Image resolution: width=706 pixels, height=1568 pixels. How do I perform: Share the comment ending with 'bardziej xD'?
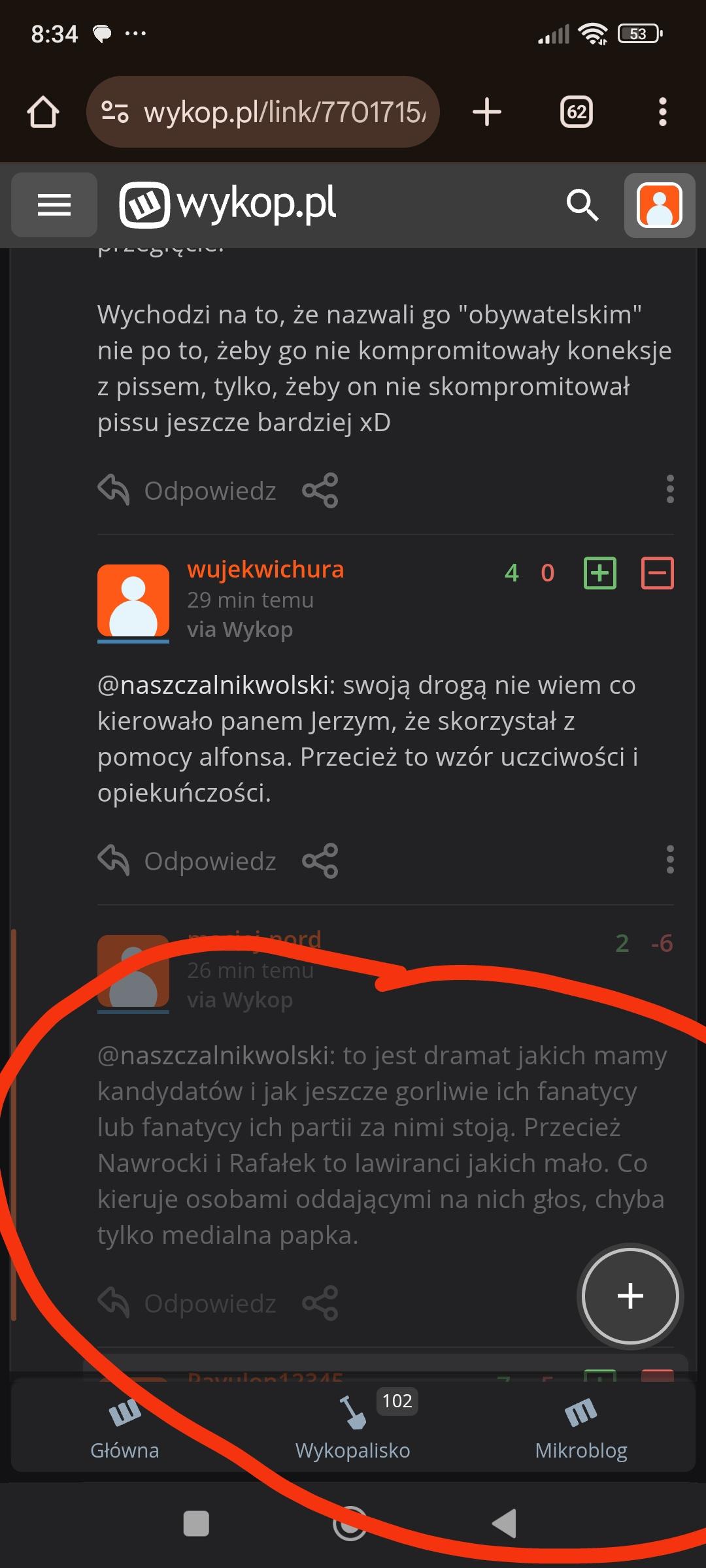click(x=320, y=491)
